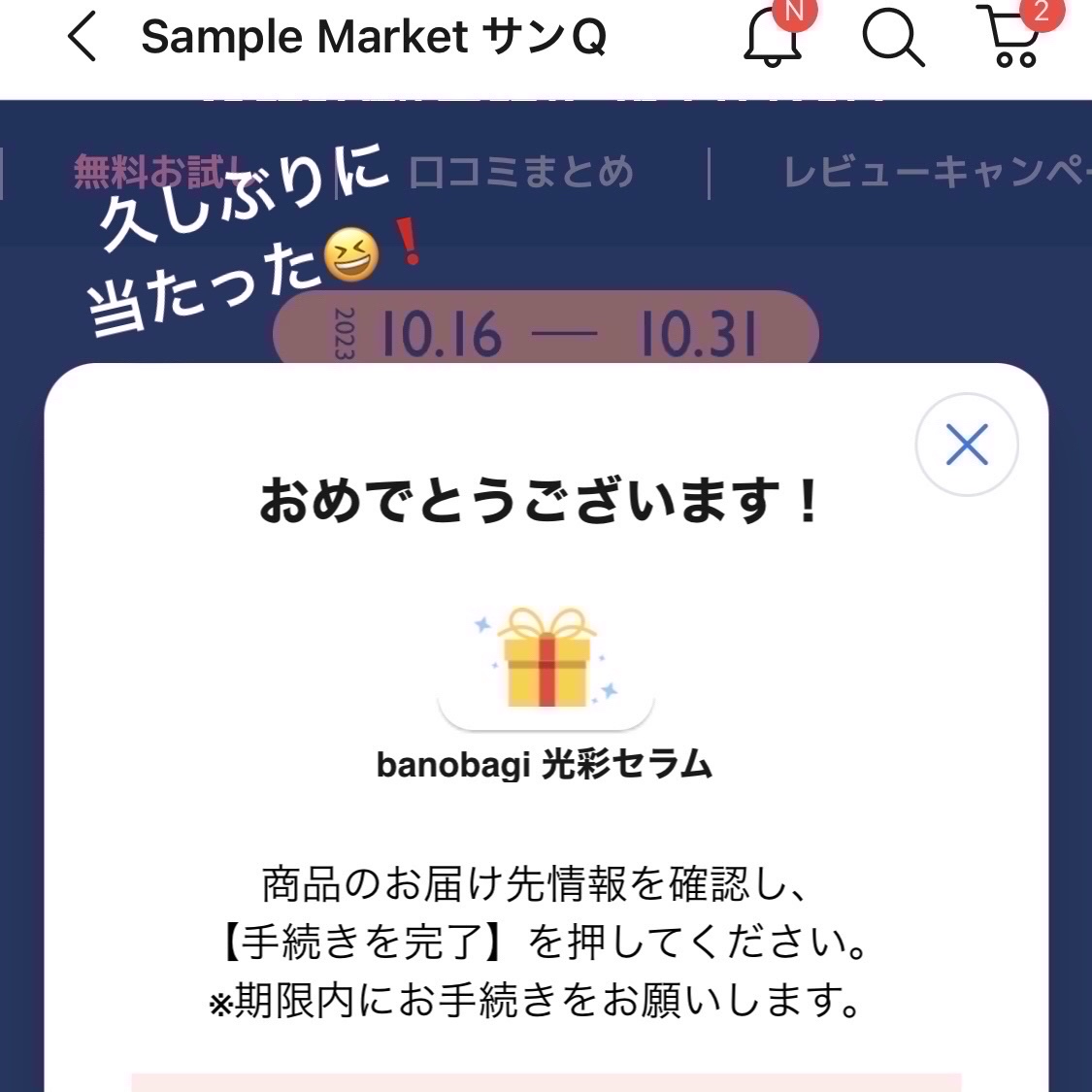Open search with the magnifier icon

coord(891,40)
